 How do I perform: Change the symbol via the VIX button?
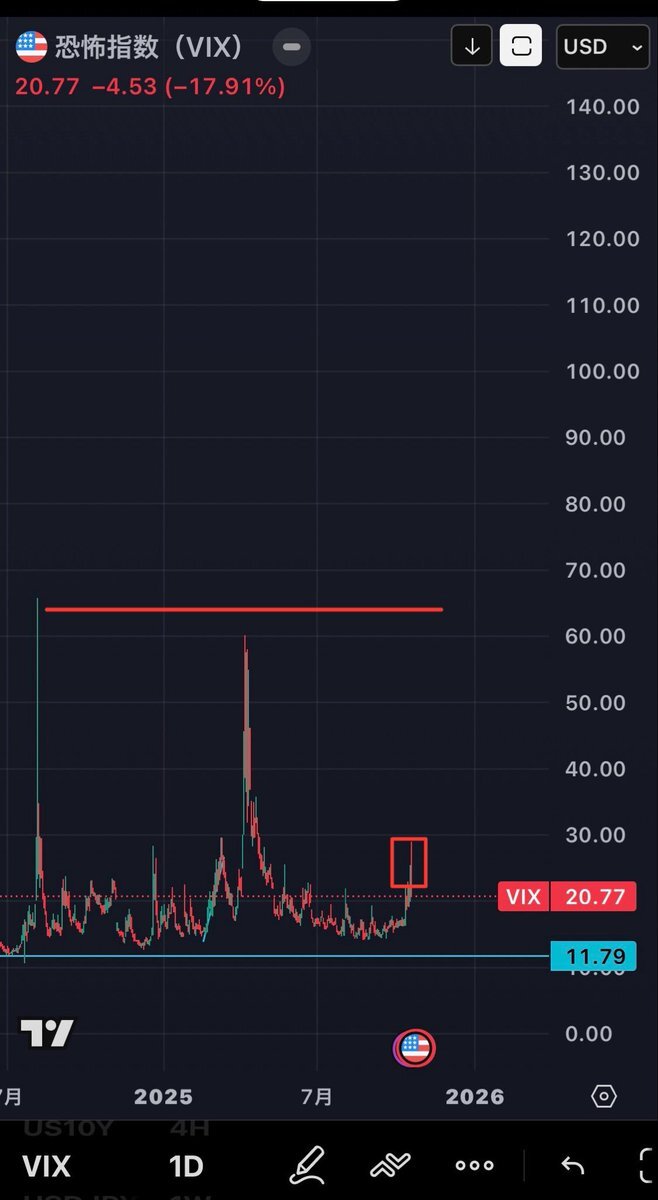pyautogui.click(x=46, y=1166)
